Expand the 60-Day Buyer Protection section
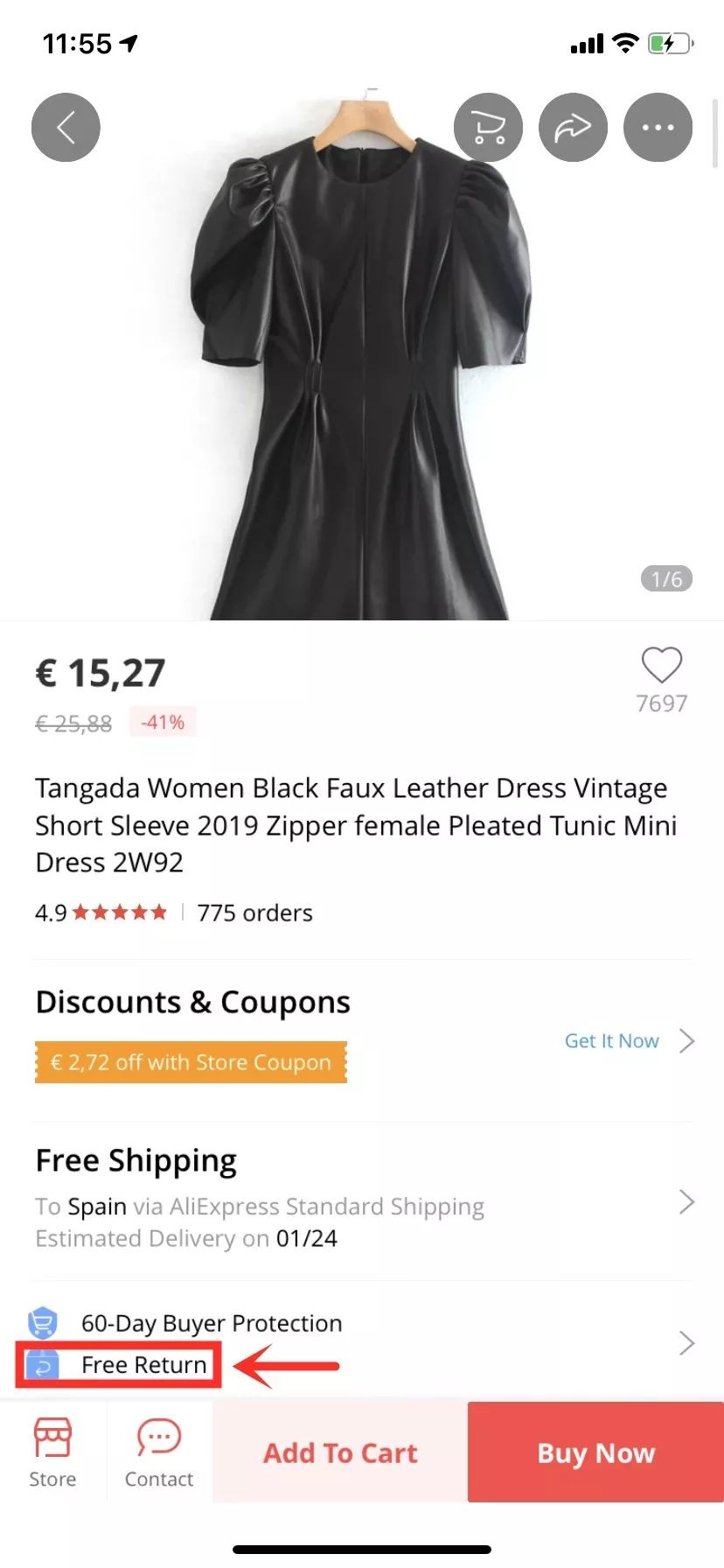 (x=687, y=1343)
